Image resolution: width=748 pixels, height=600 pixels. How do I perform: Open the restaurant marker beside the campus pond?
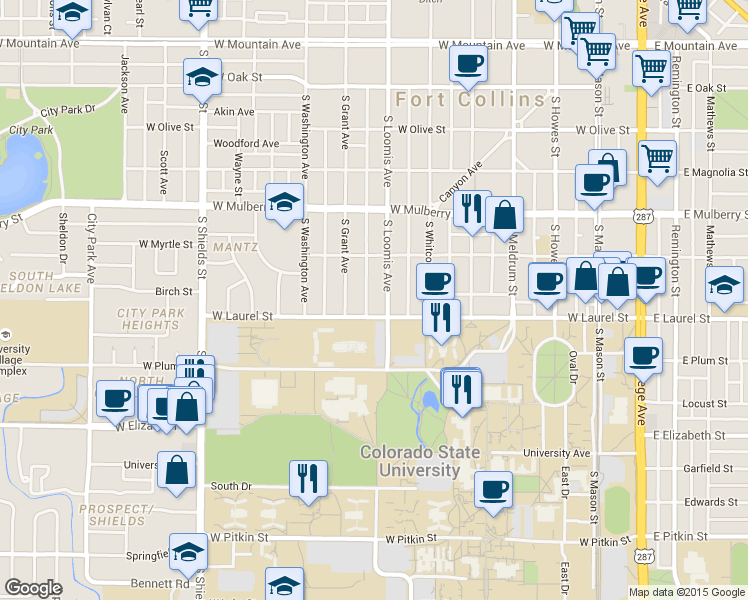point(462,391)
